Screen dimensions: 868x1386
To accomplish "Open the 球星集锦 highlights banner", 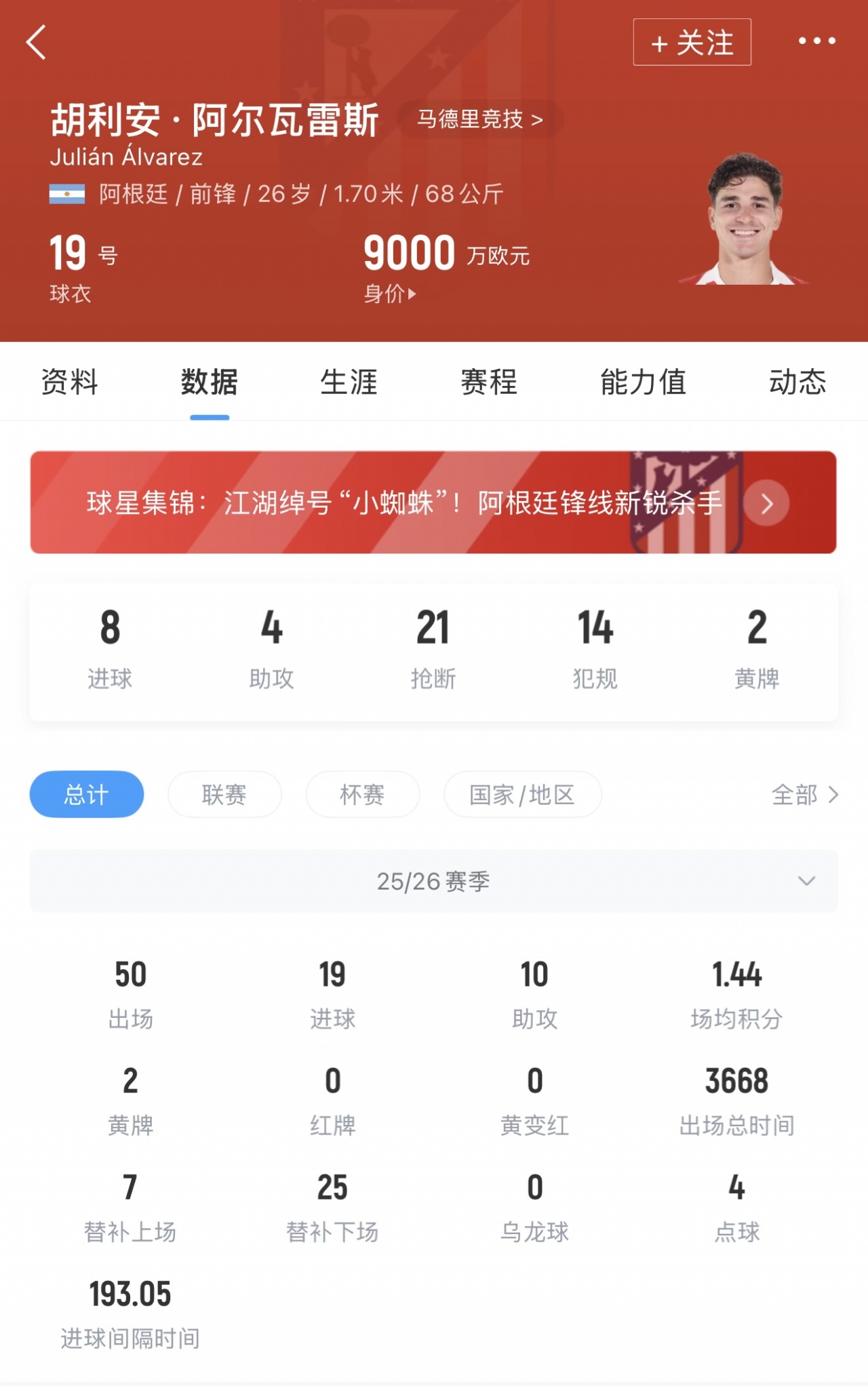I will pyautogui.click(x=433, y=502).
